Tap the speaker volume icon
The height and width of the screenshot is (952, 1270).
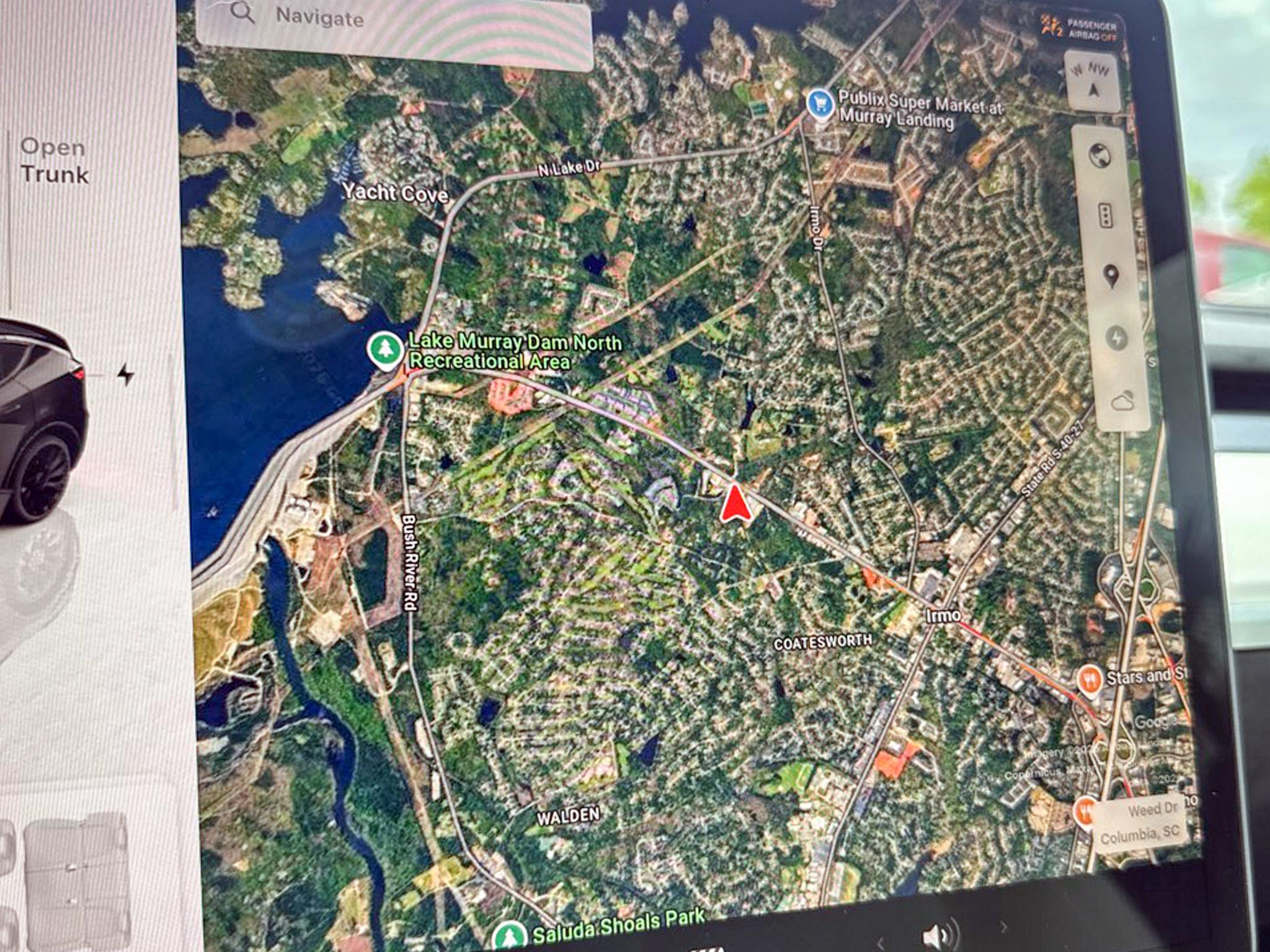pos(939,936)
